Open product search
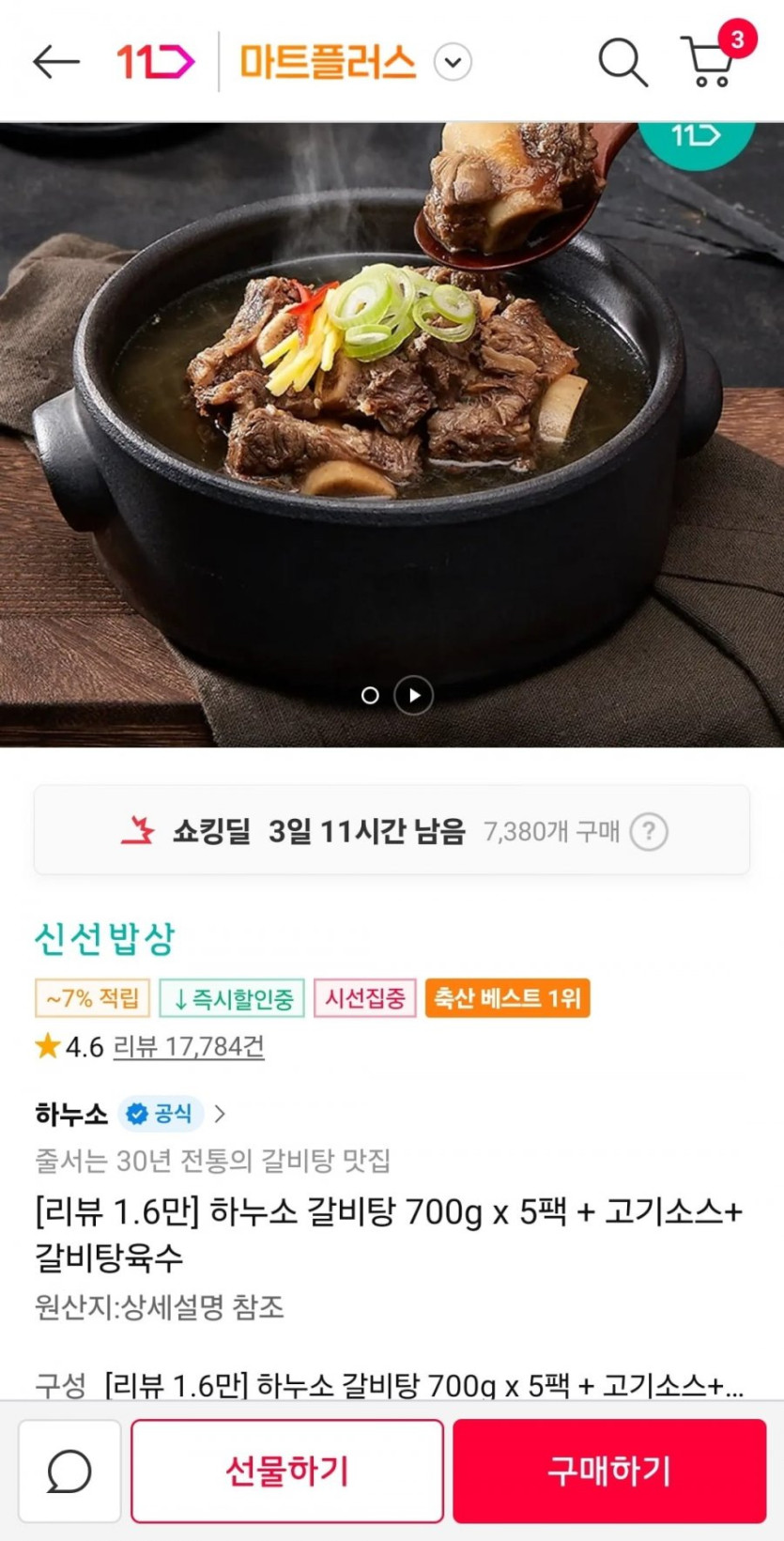This screenshot has width=784, height=1541. tap(622, 62)
